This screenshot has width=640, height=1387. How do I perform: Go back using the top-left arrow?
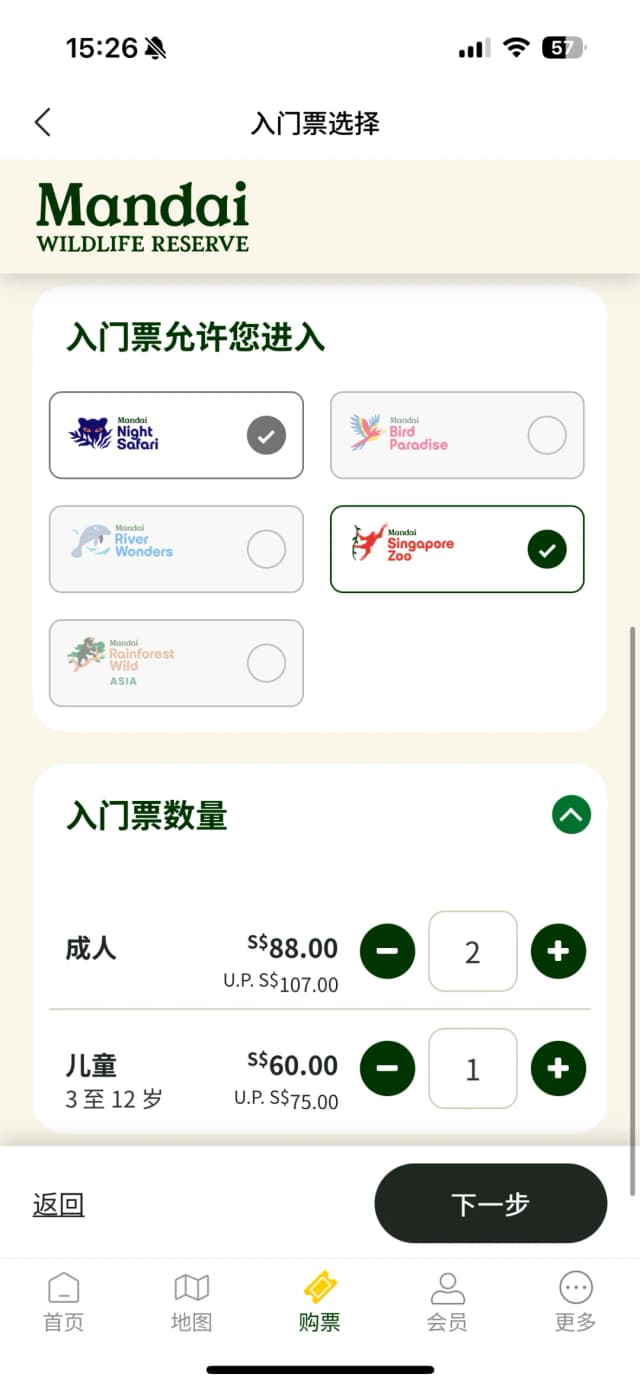pos(42,123)
